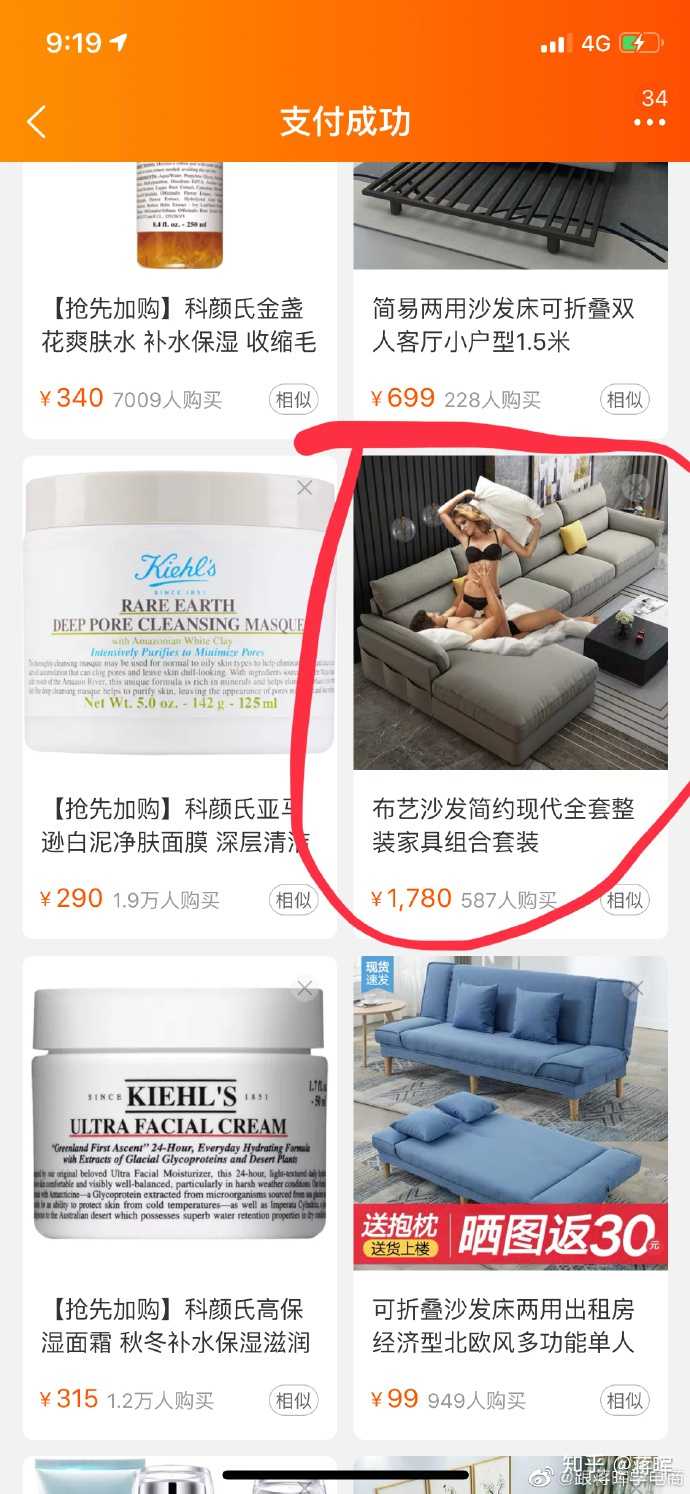This screenshot has width=690, height=1494.
Task: Find similar items to ¥699 sofa bed
Action: pos(624,400)
